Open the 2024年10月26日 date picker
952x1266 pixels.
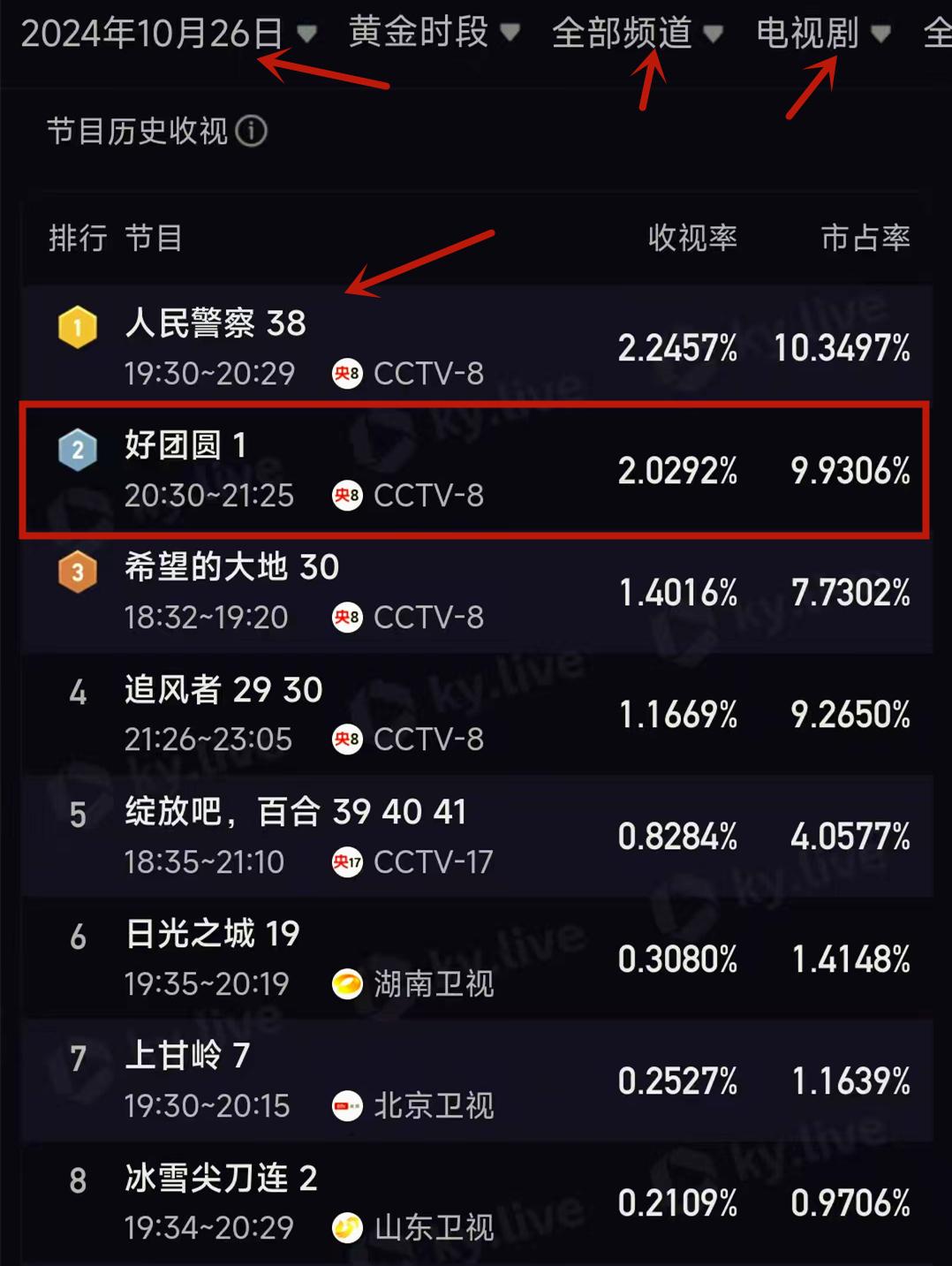(x=168, y=34)
